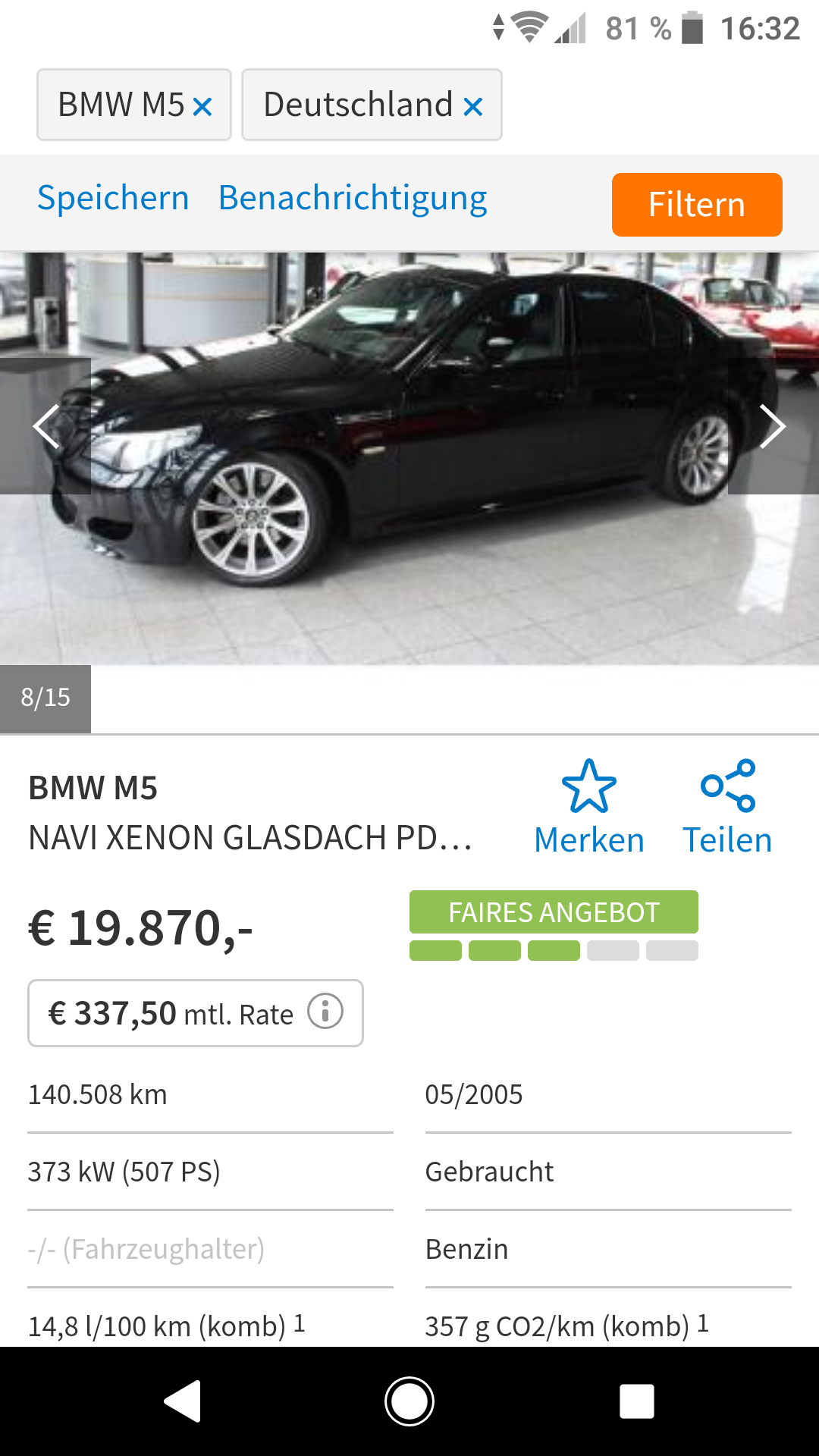Image resolution: width=819 pixels, height=1456 pixels.
Task: Show the previous car photo
Action: point(45,426)
